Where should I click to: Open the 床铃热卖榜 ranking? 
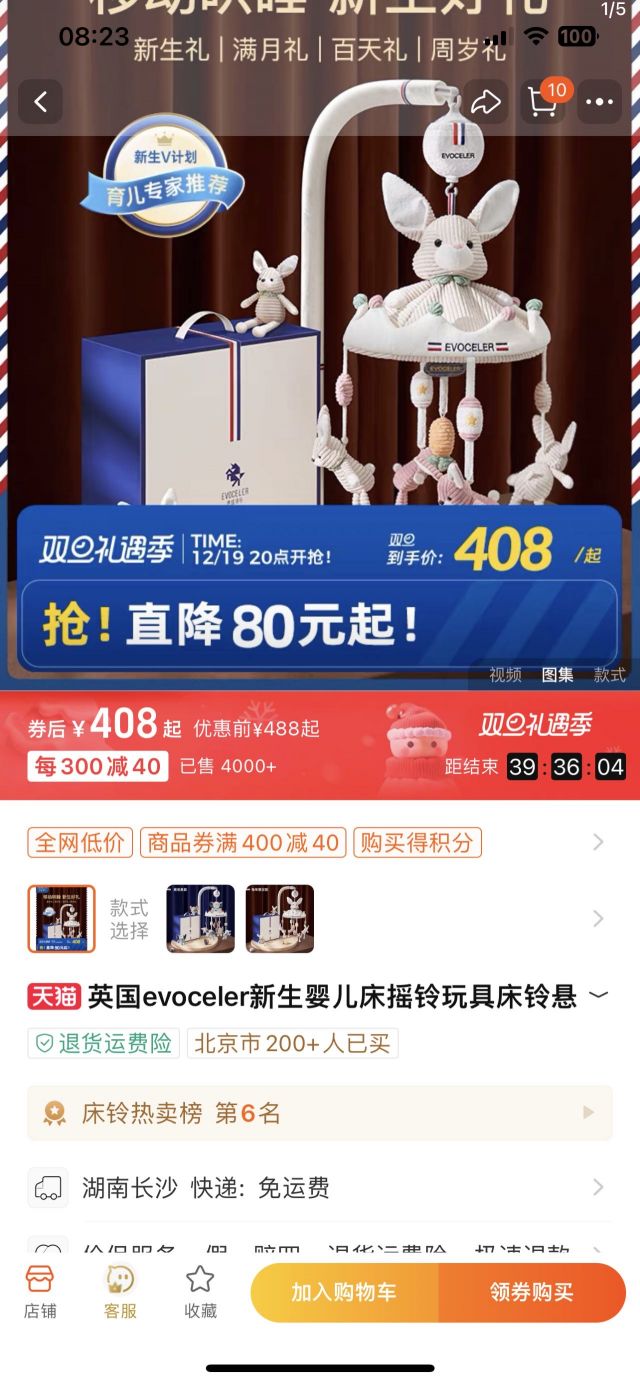(x=319, y=1113)
